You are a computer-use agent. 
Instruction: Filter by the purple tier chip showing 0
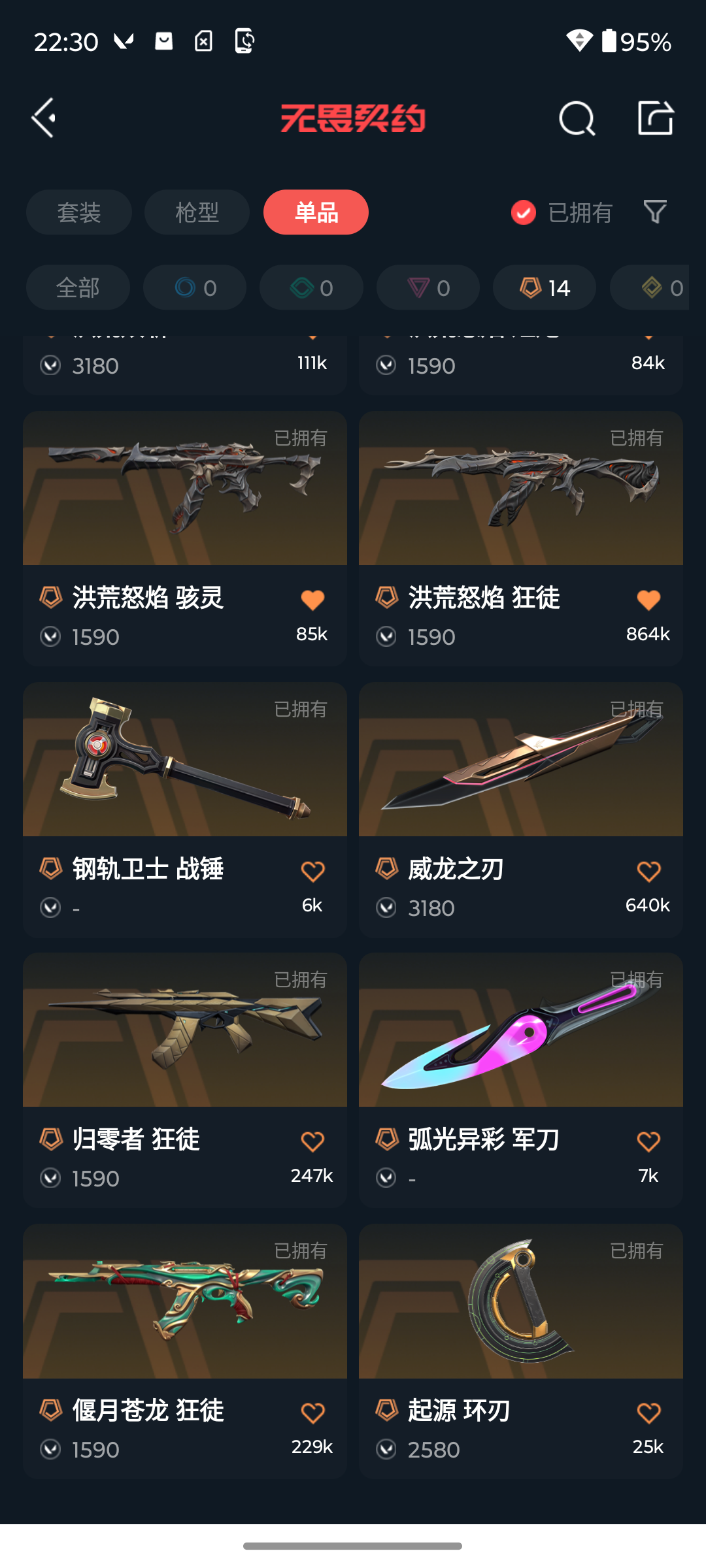[428, 287]
